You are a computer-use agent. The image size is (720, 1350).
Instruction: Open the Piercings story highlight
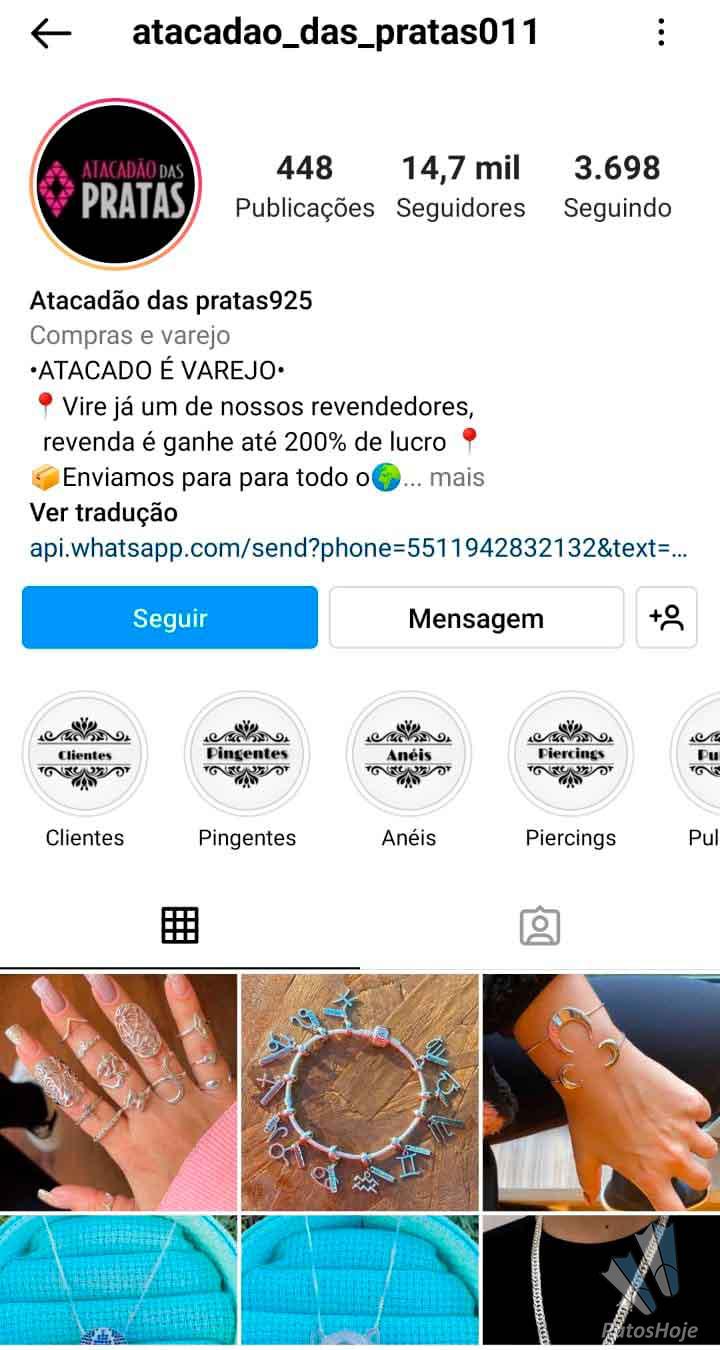(x=571, y=754)
